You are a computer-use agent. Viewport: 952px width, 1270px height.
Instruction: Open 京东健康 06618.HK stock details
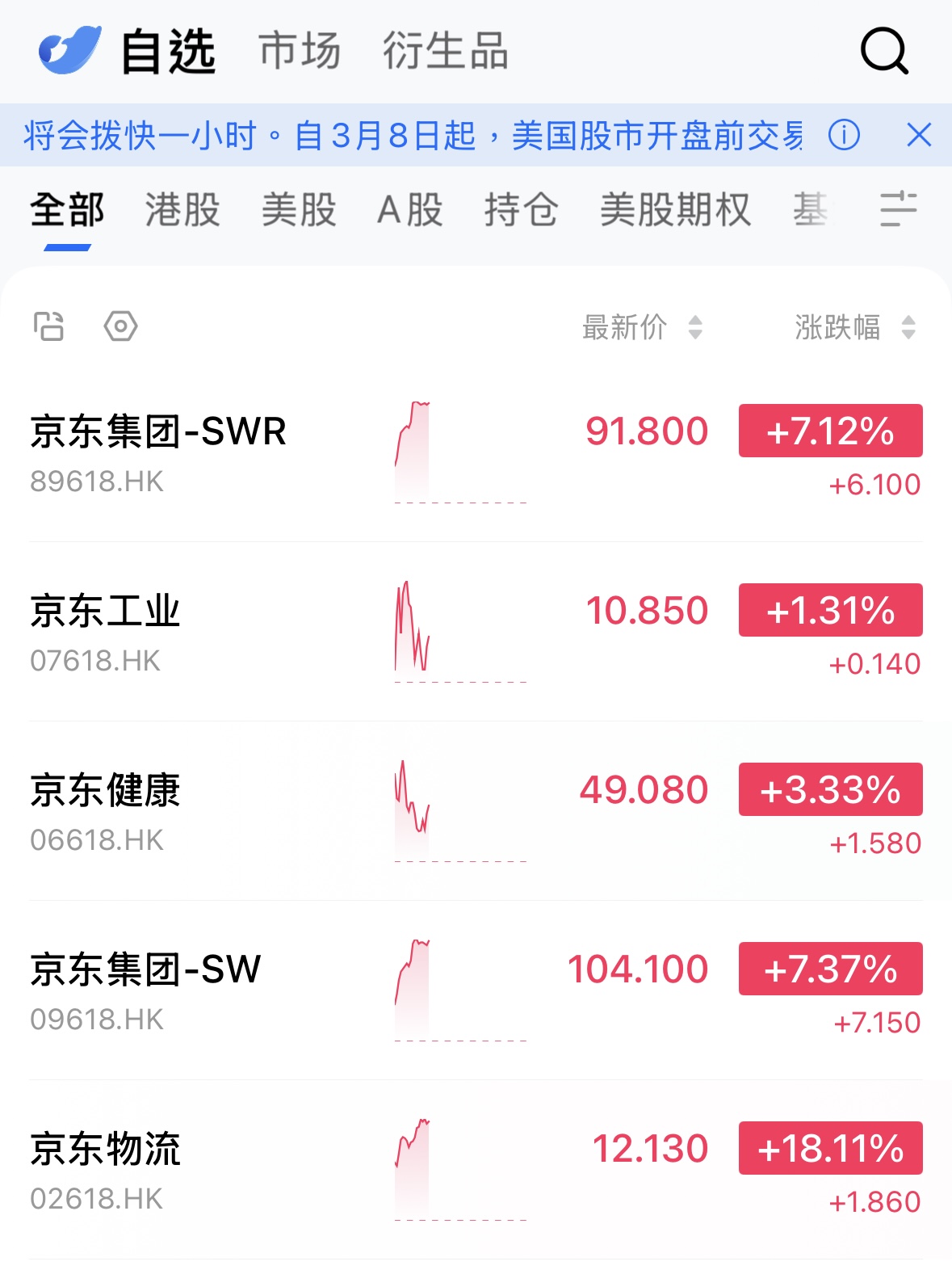[x=105, y=811]
